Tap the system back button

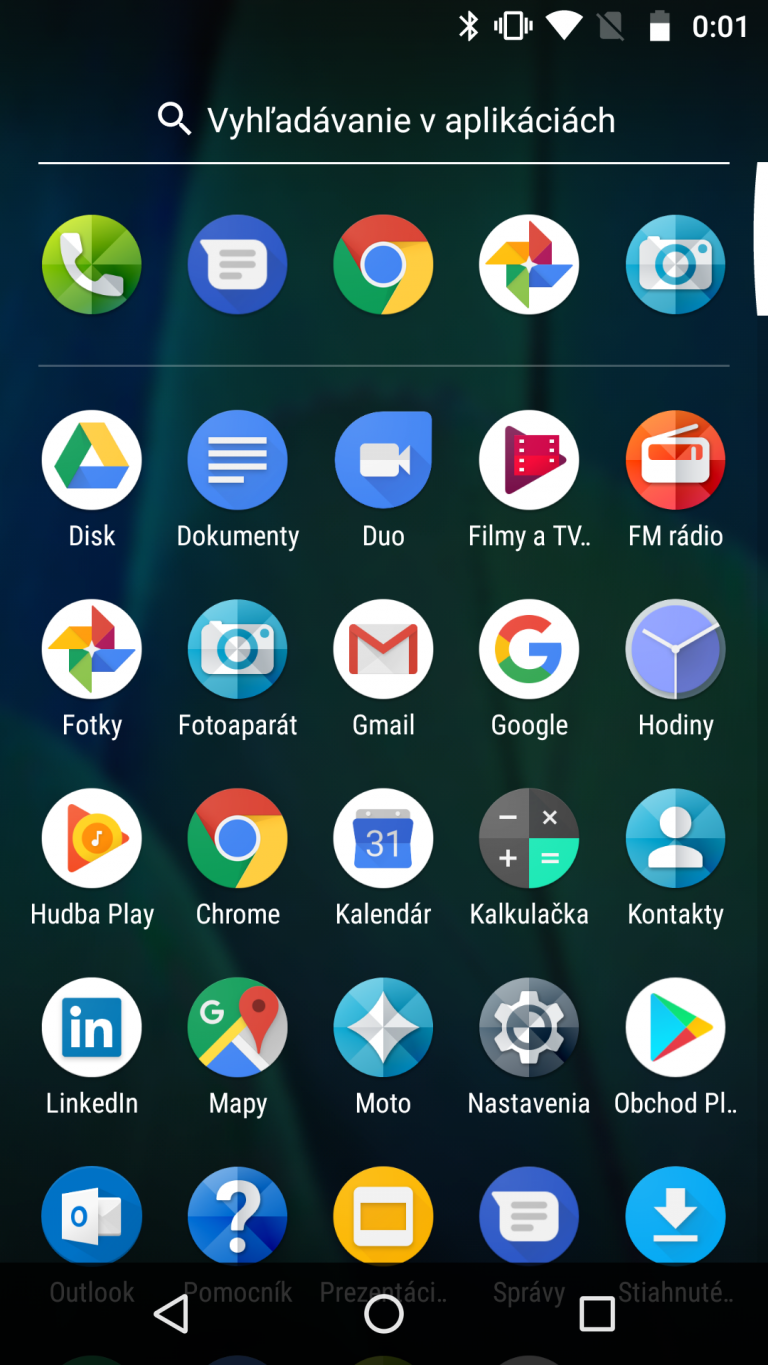(x=171, y=1314)
